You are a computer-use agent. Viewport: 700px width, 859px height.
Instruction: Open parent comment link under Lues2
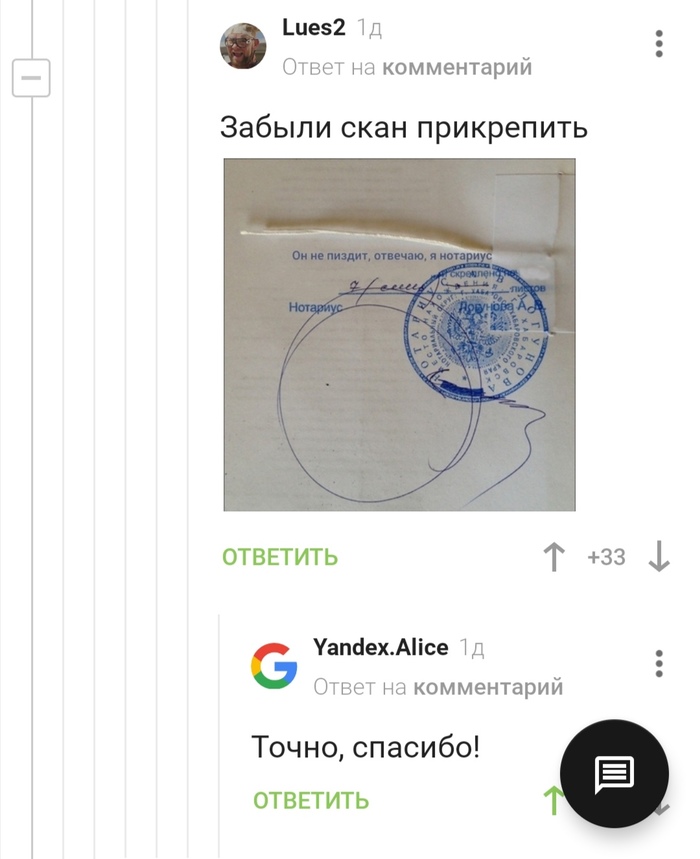pyautogui.click(x=457, y=67)
